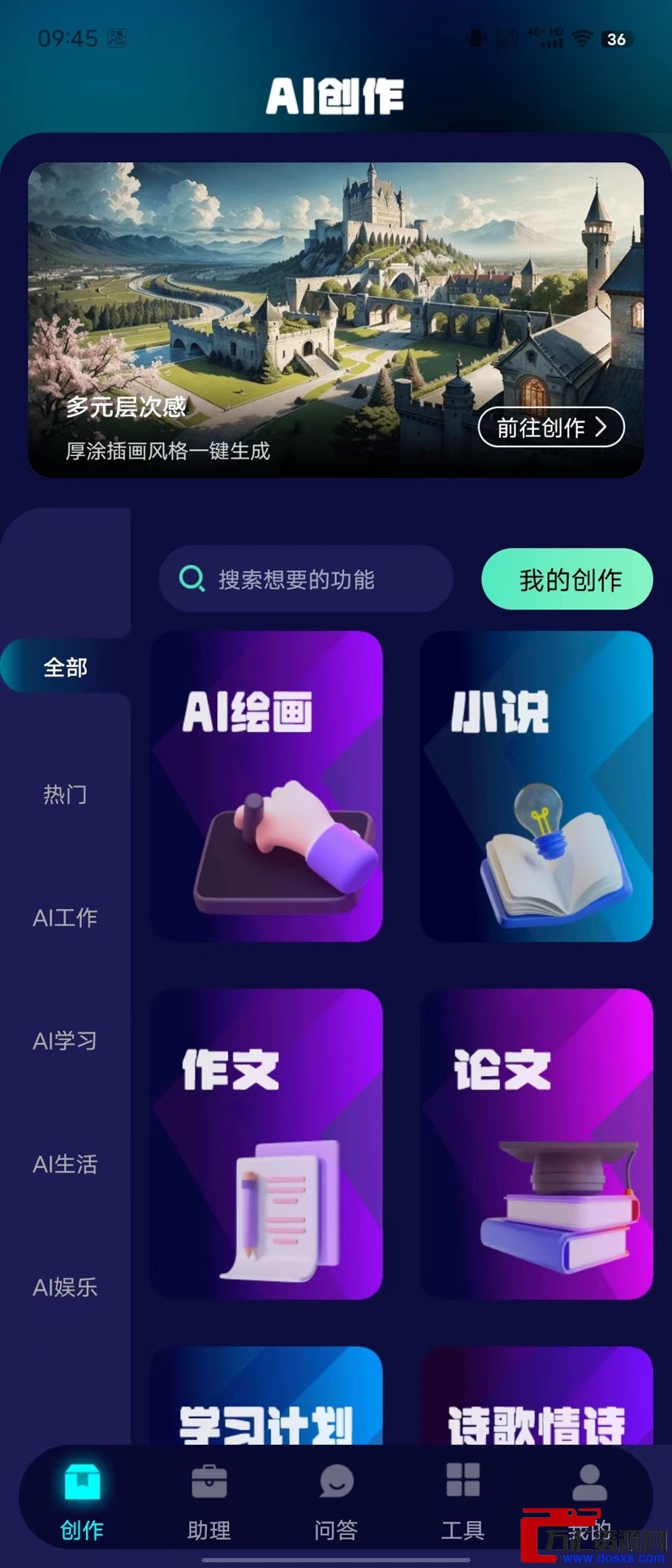Screen dimensions: 672x1568
Task: Tap the 前往创作 button on banner
Action: (551, 427)
